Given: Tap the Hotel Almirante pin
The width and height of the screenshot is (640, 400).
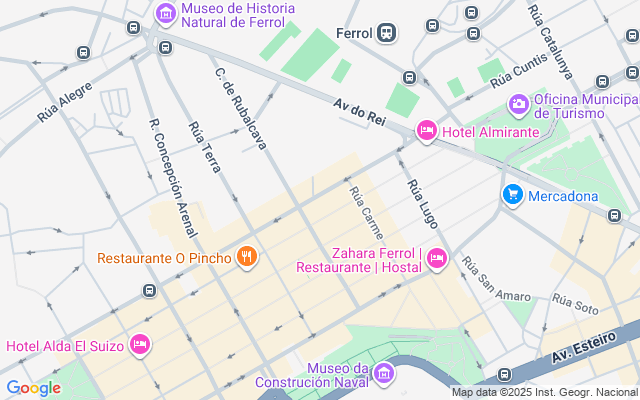Looking at the screenshot, I should (427, 131).
